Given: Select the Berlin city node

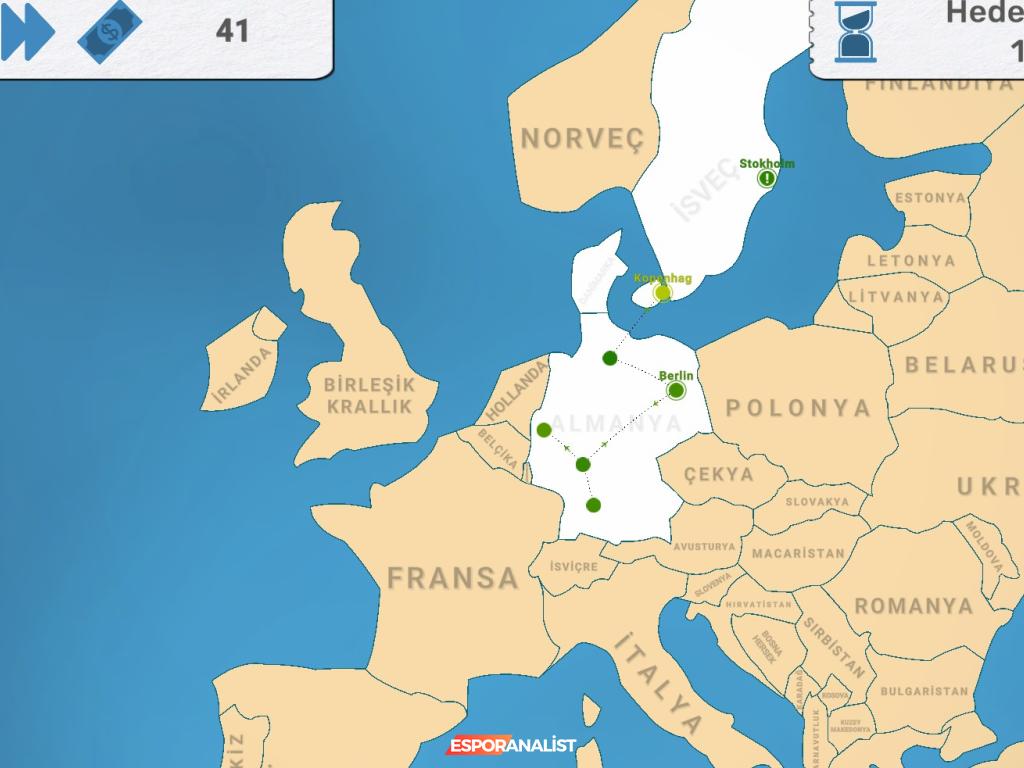Looking at the screenshot, I should point(676,390).
